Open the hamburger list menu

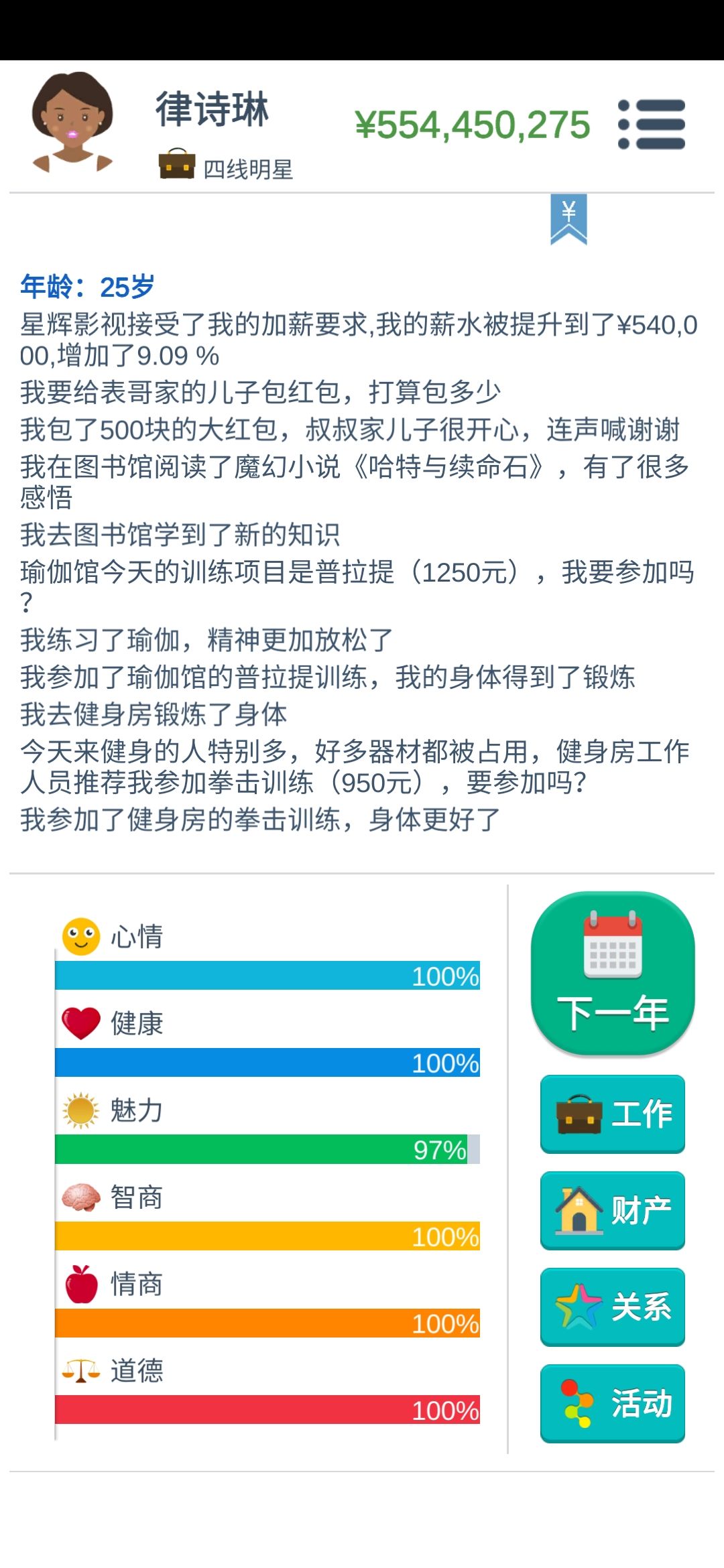coord(652,125)
